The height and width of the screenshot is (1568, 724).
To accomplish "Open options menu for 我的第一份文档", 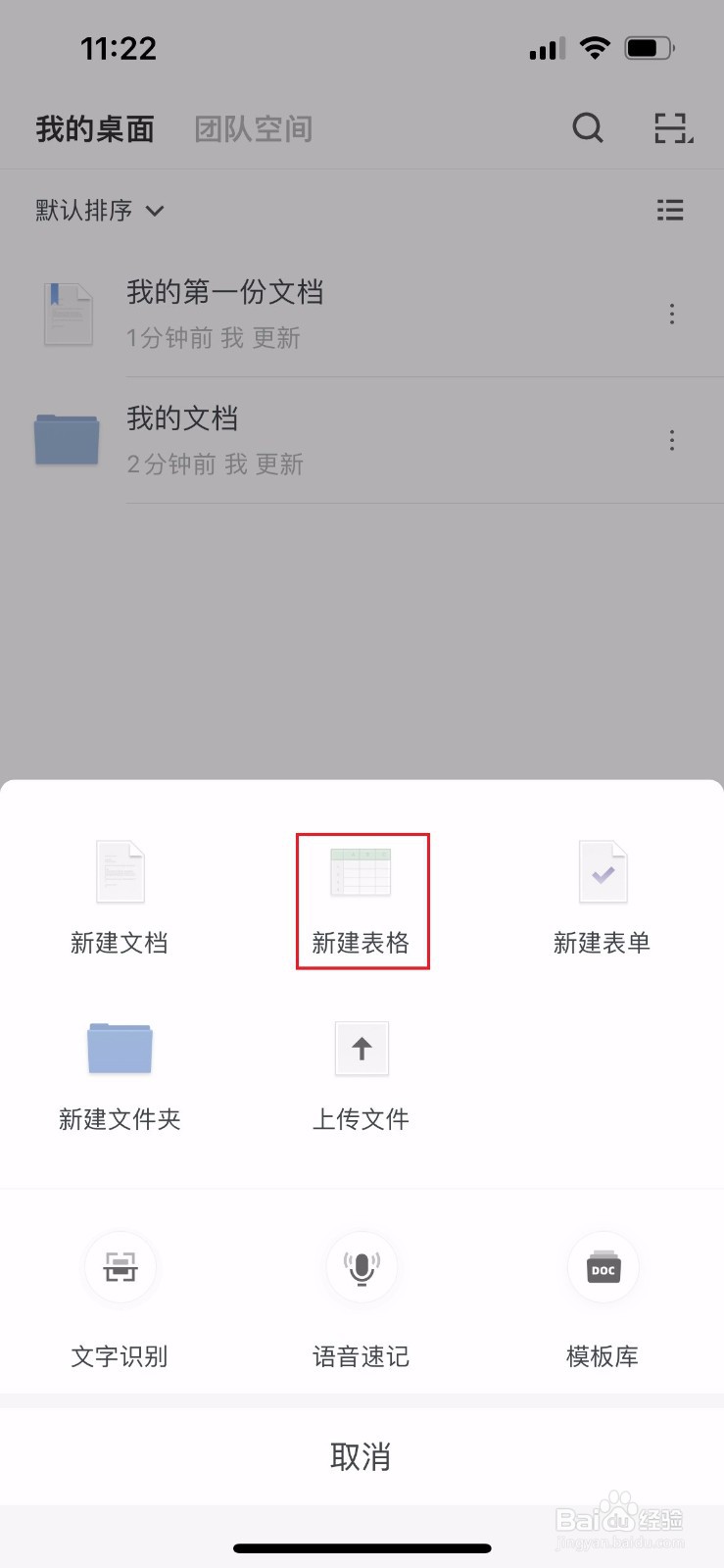I will 672,314.
